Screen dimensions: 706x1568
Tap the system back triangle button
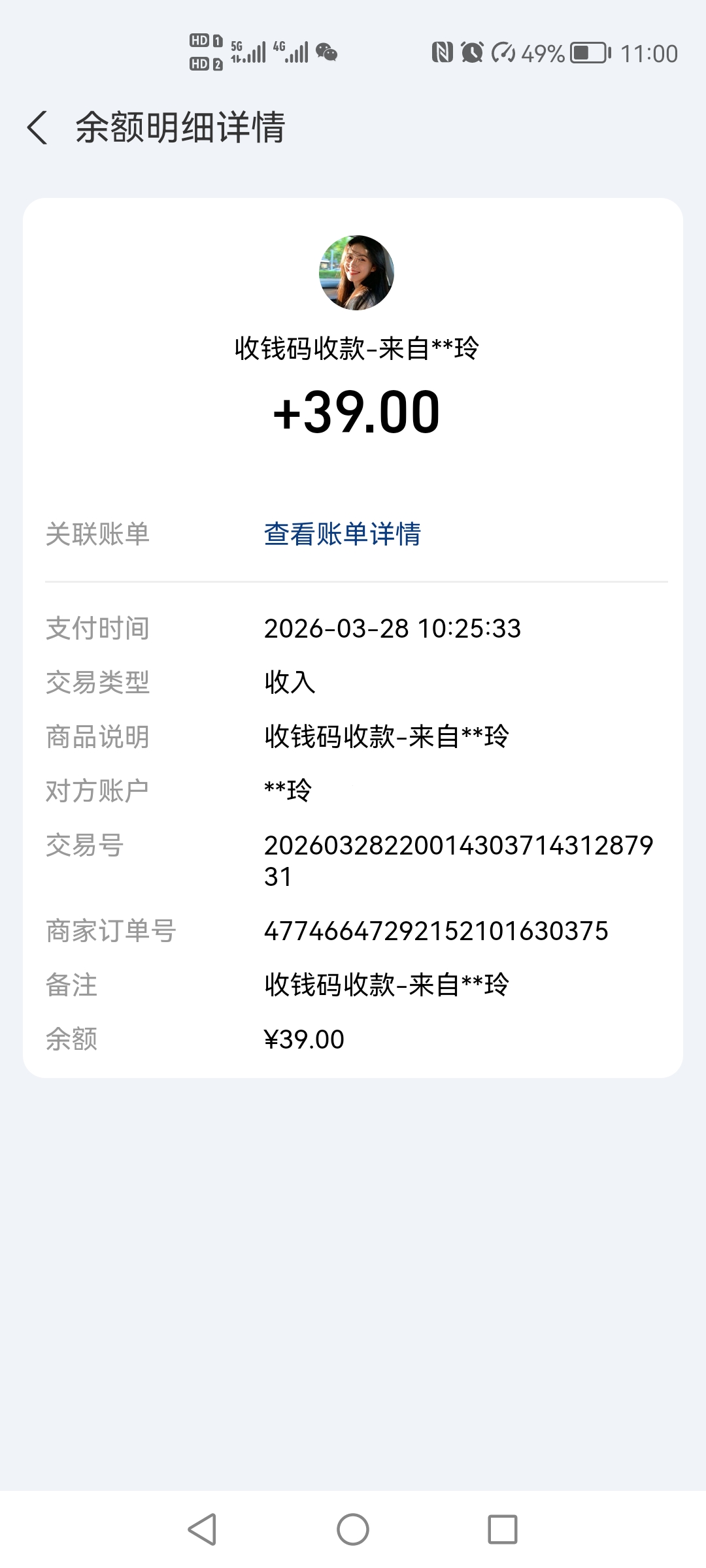(203, 1529)
